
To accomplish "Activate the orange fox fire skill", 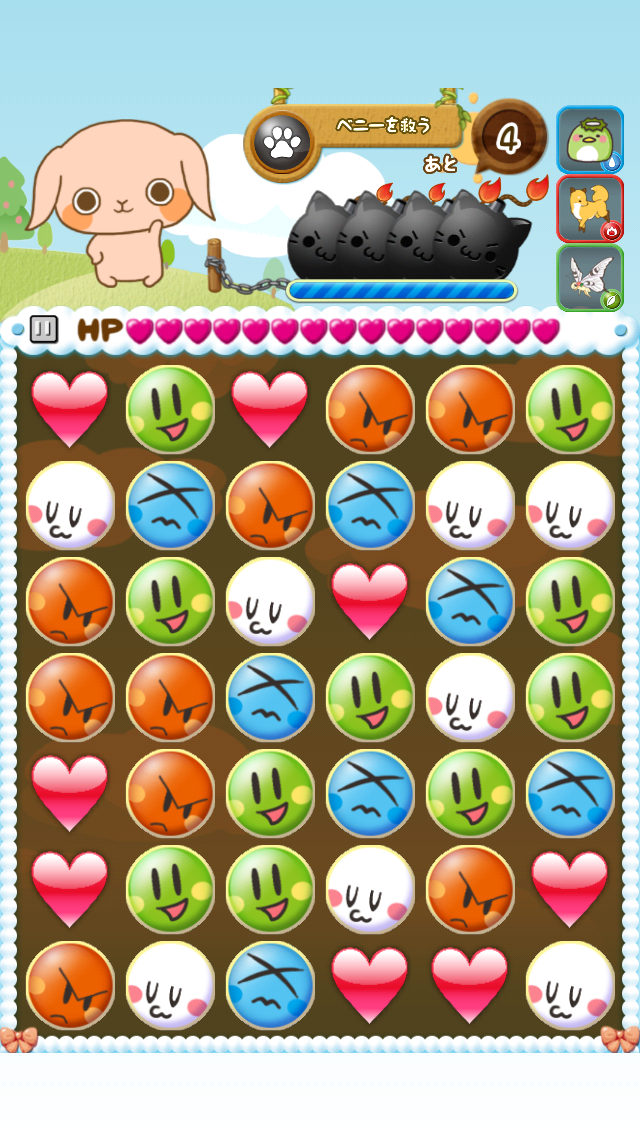I will click(x=590, y=209).
